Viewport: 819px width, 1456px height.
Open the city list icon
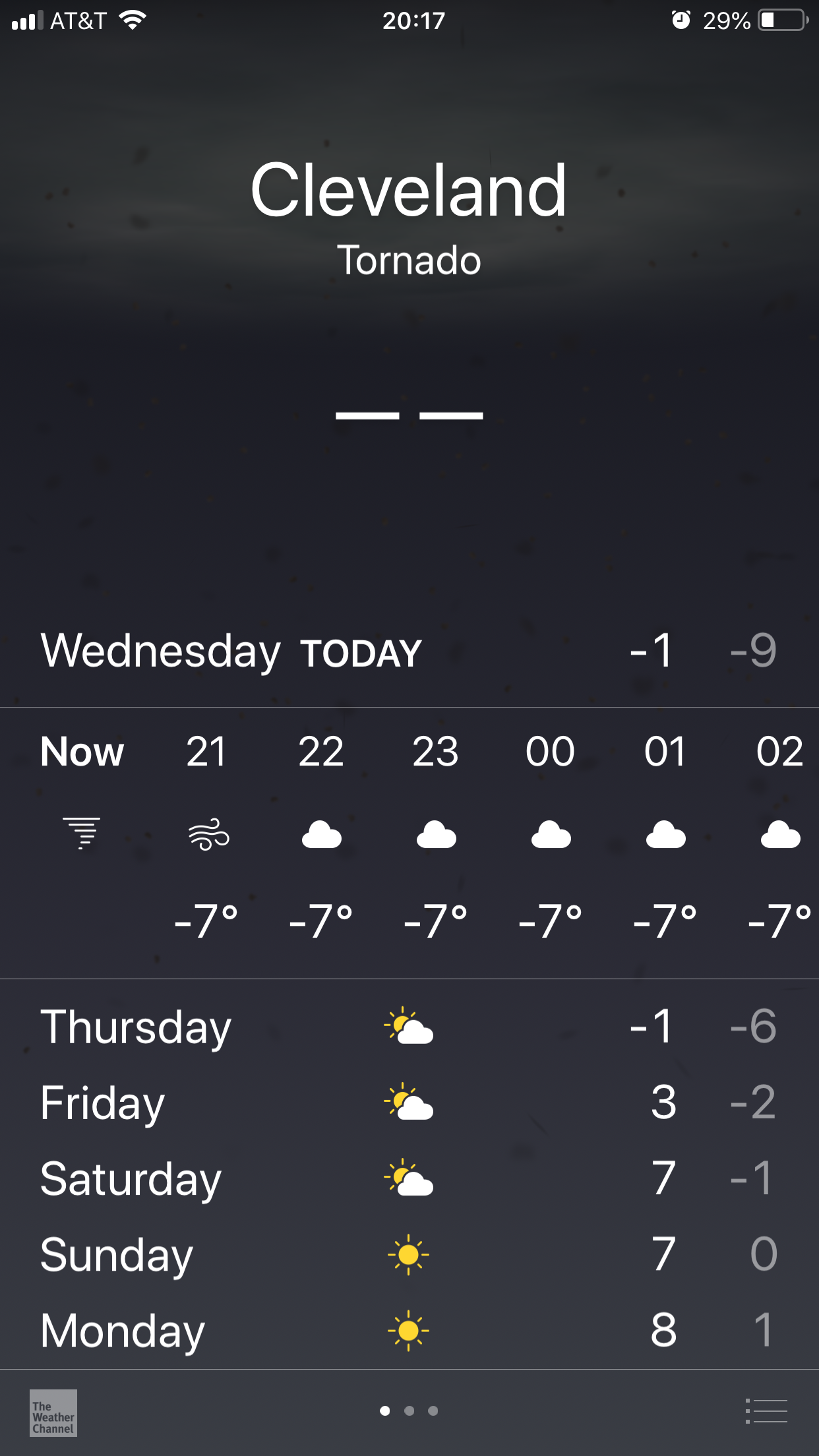coord(766,1411)
